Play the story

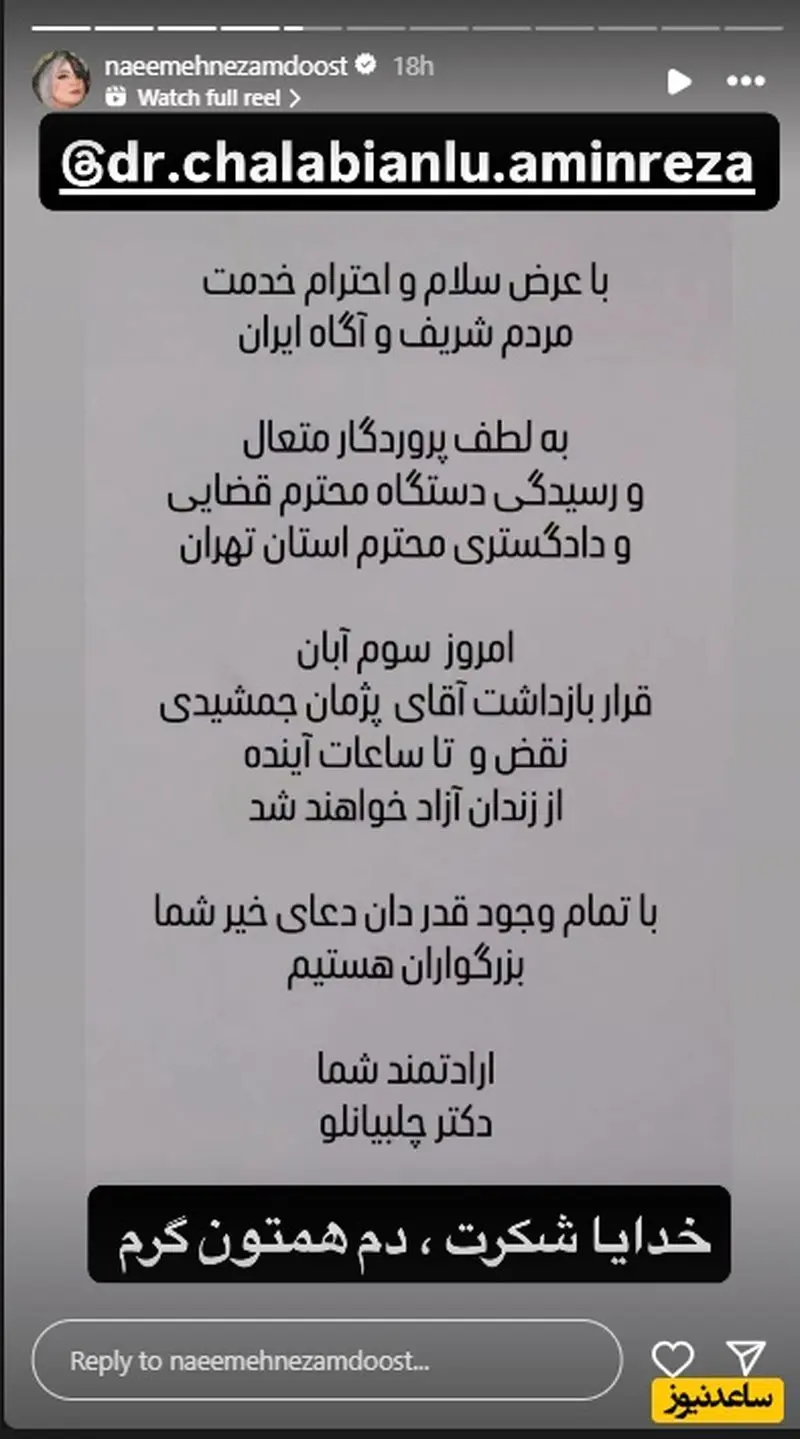click(679, 81)
